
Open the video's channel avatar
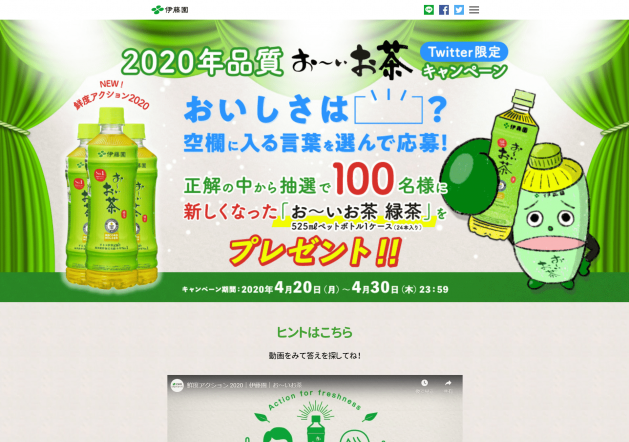tap(178, 385)
